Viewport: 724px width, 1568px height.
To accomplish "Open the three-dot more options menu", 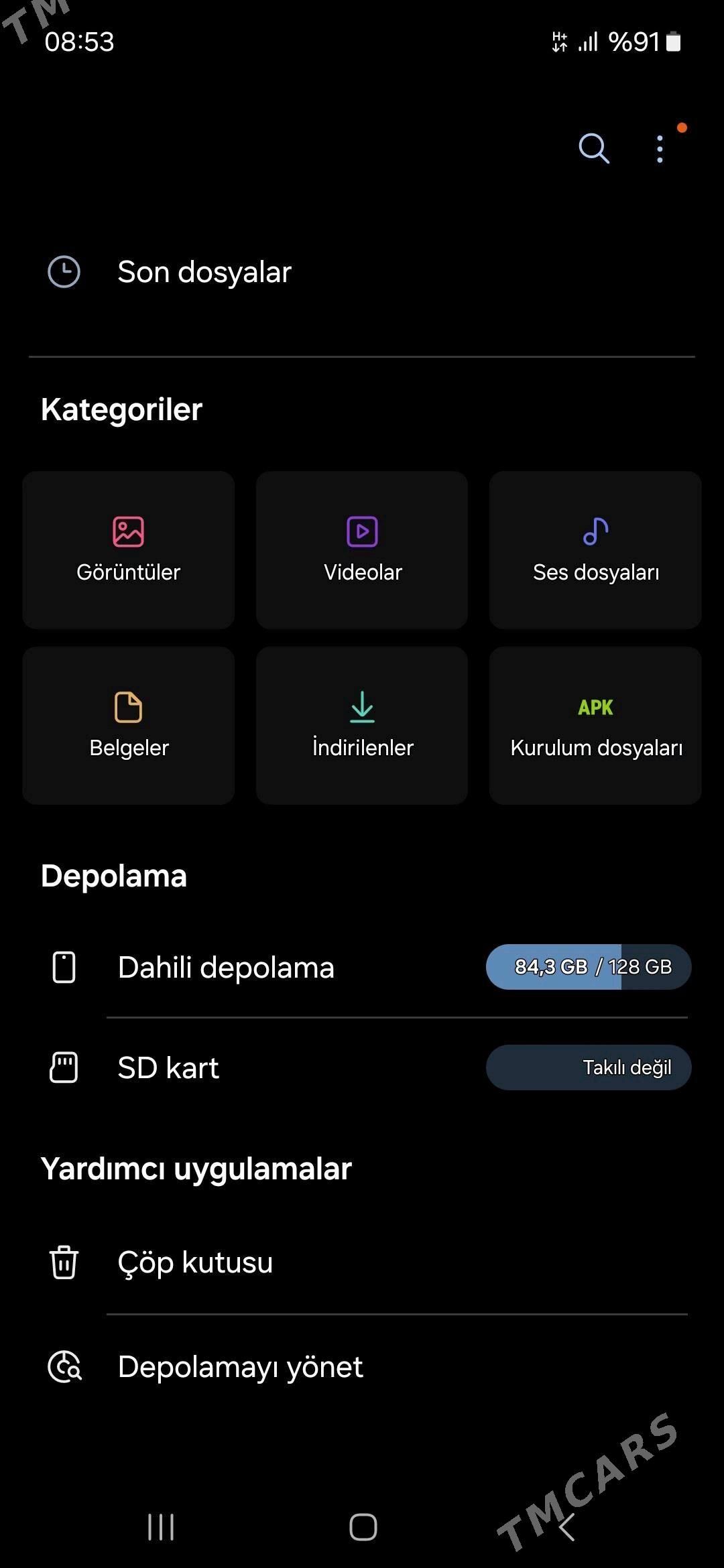I will tap(660, 148).
